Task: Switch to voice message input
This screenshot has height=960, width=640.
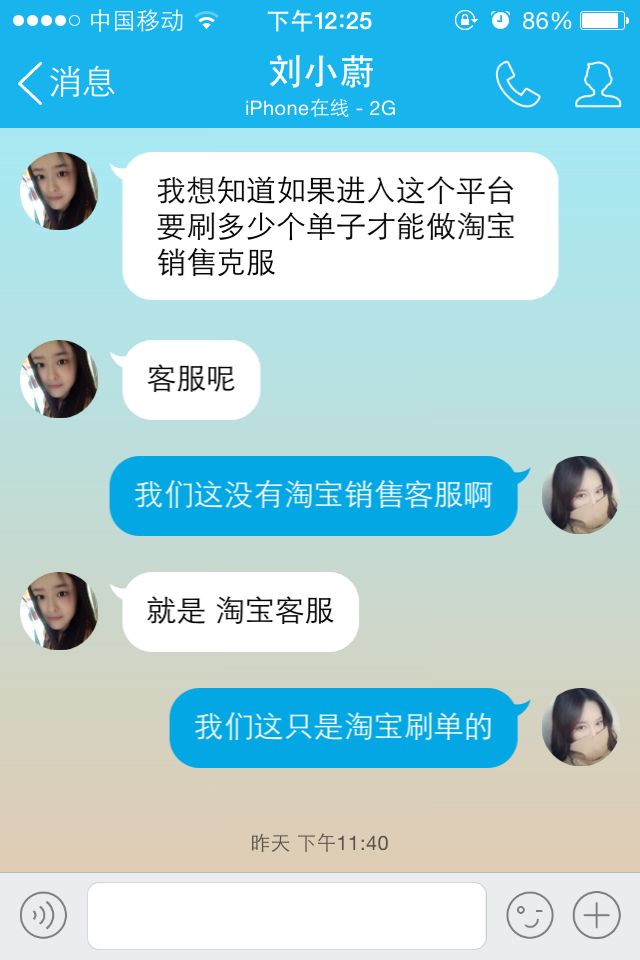Action: click(43, 915)
